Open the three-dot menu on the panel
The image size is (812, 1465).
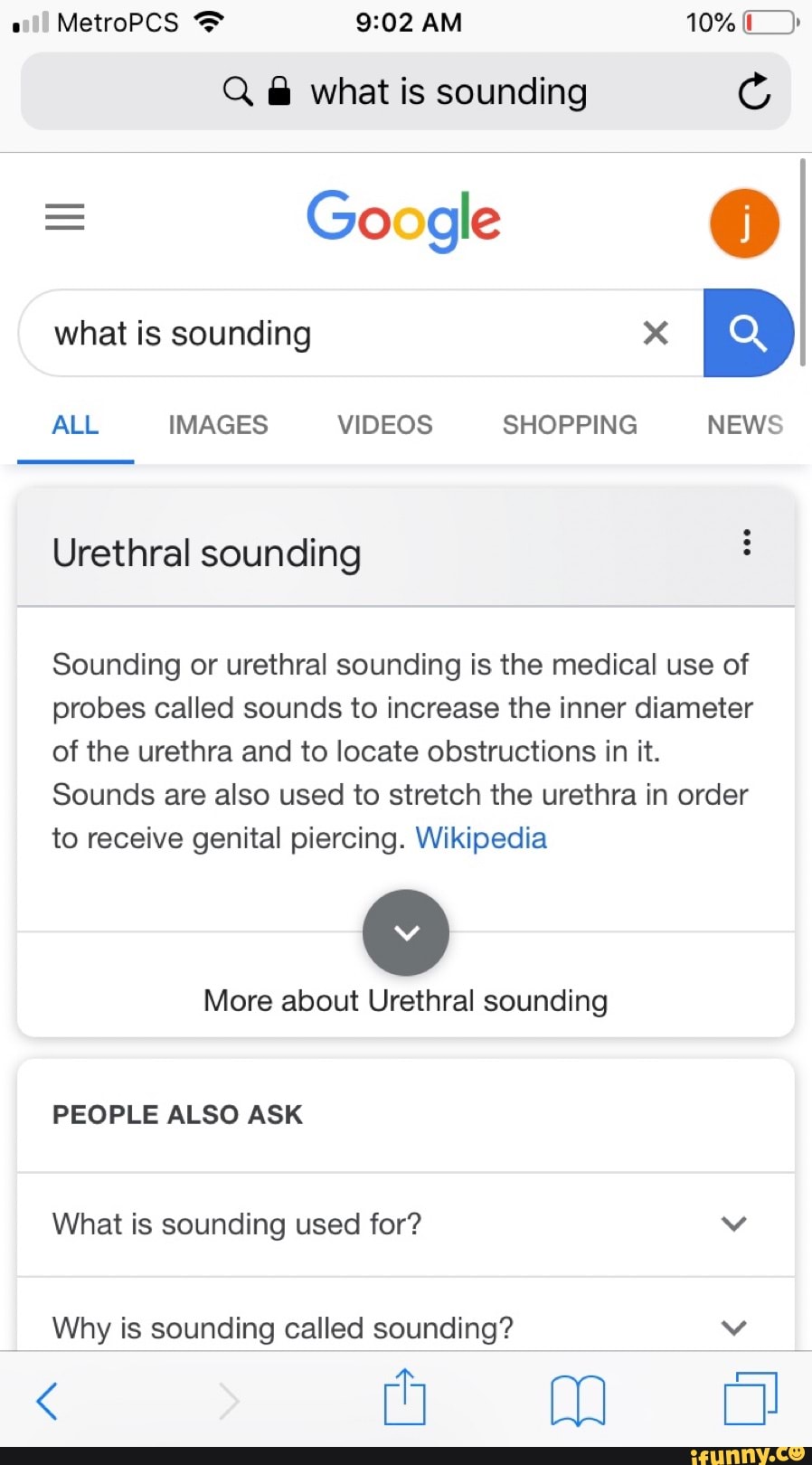(746, 543)
